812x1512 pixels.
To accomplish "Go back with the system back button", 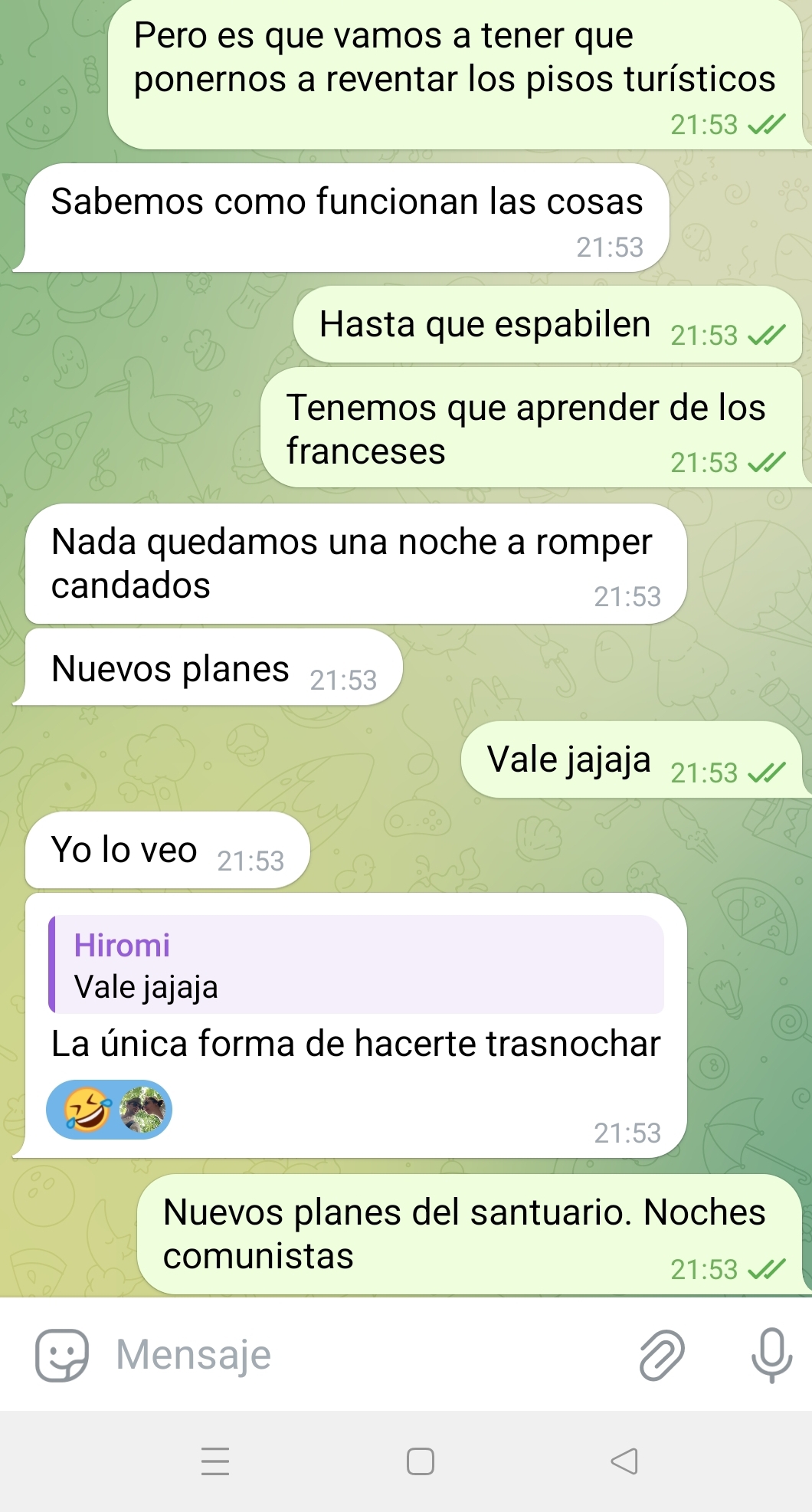I will [x=624, y=1461].
